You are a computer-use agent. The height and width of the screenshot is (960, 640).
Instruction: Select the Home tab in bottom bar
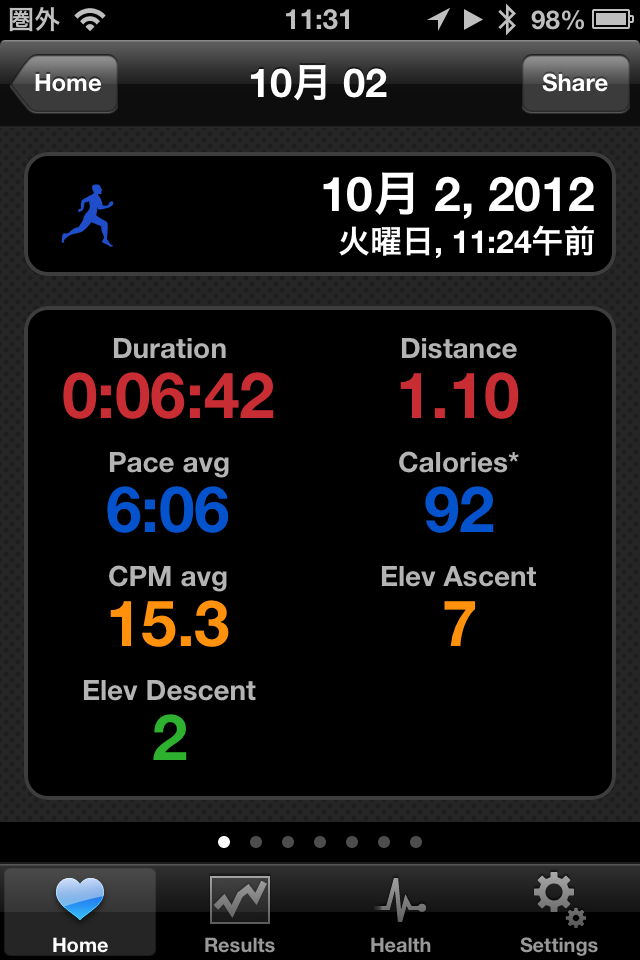(x=80, y=912)
